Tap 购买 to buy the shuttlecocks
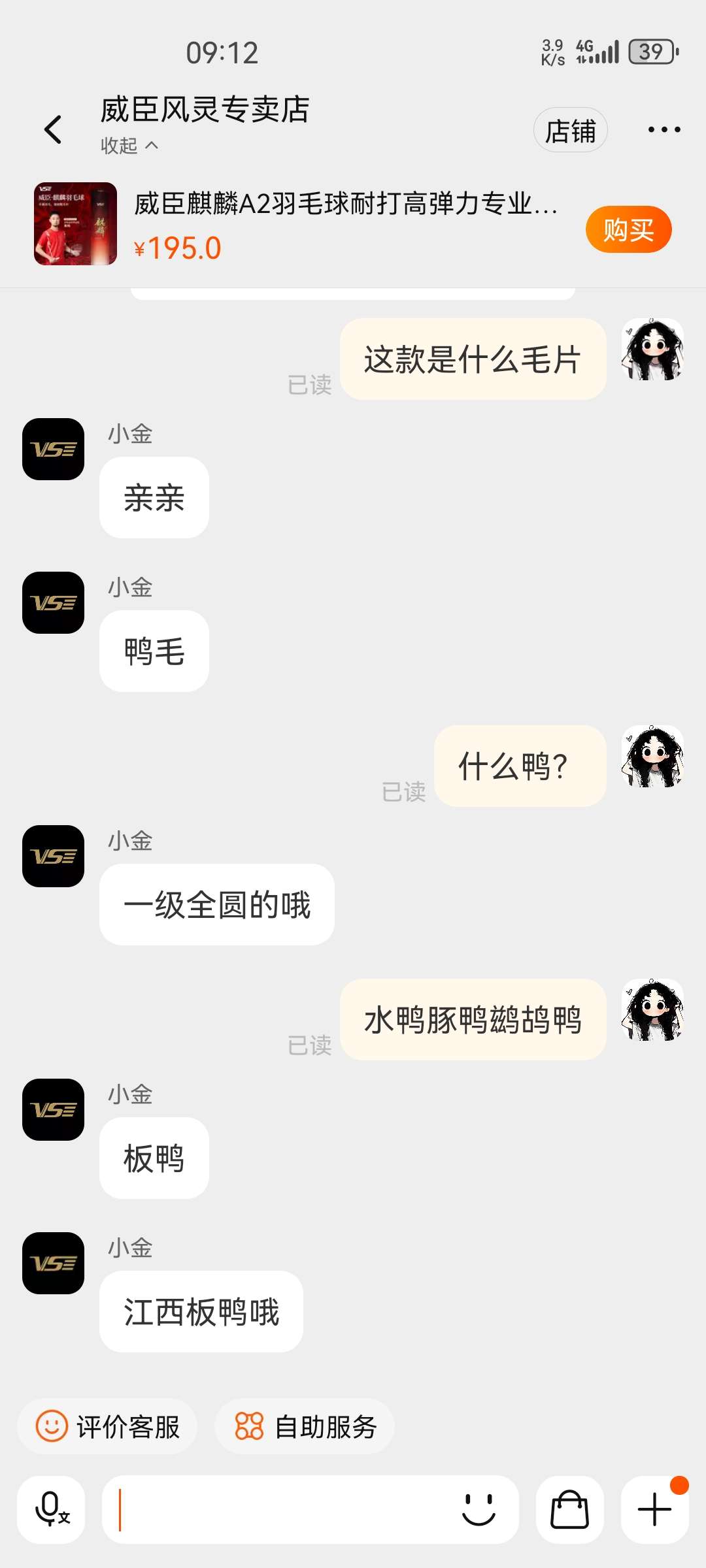The width and height of the screenshot is (706, 1568). tap(628, 229)
